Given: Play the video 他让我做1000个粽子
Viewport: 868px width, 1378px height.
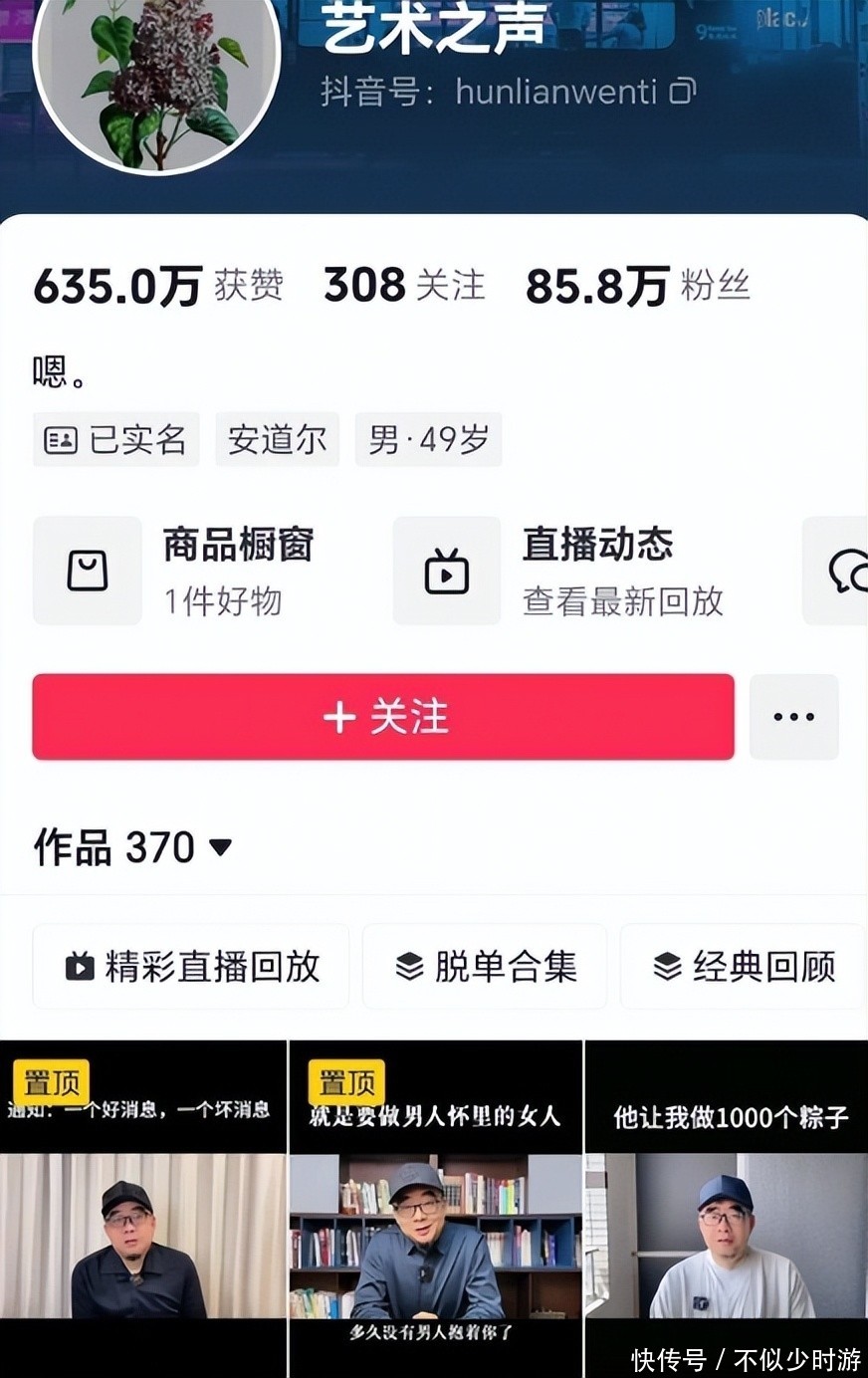Looking at the screenshot, I should 727,1205.
